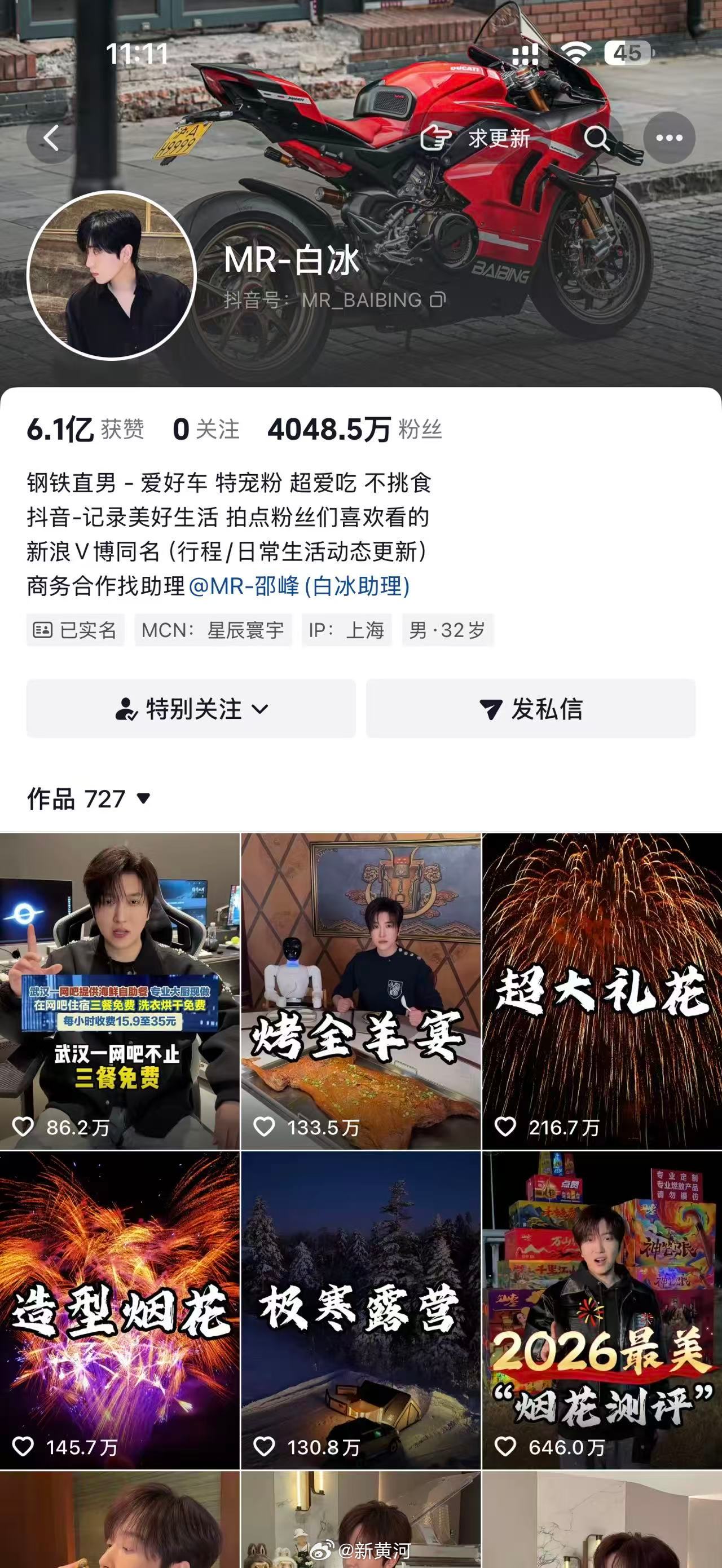
Task: Open search on the profile page
Action: (x=600, y=138)
